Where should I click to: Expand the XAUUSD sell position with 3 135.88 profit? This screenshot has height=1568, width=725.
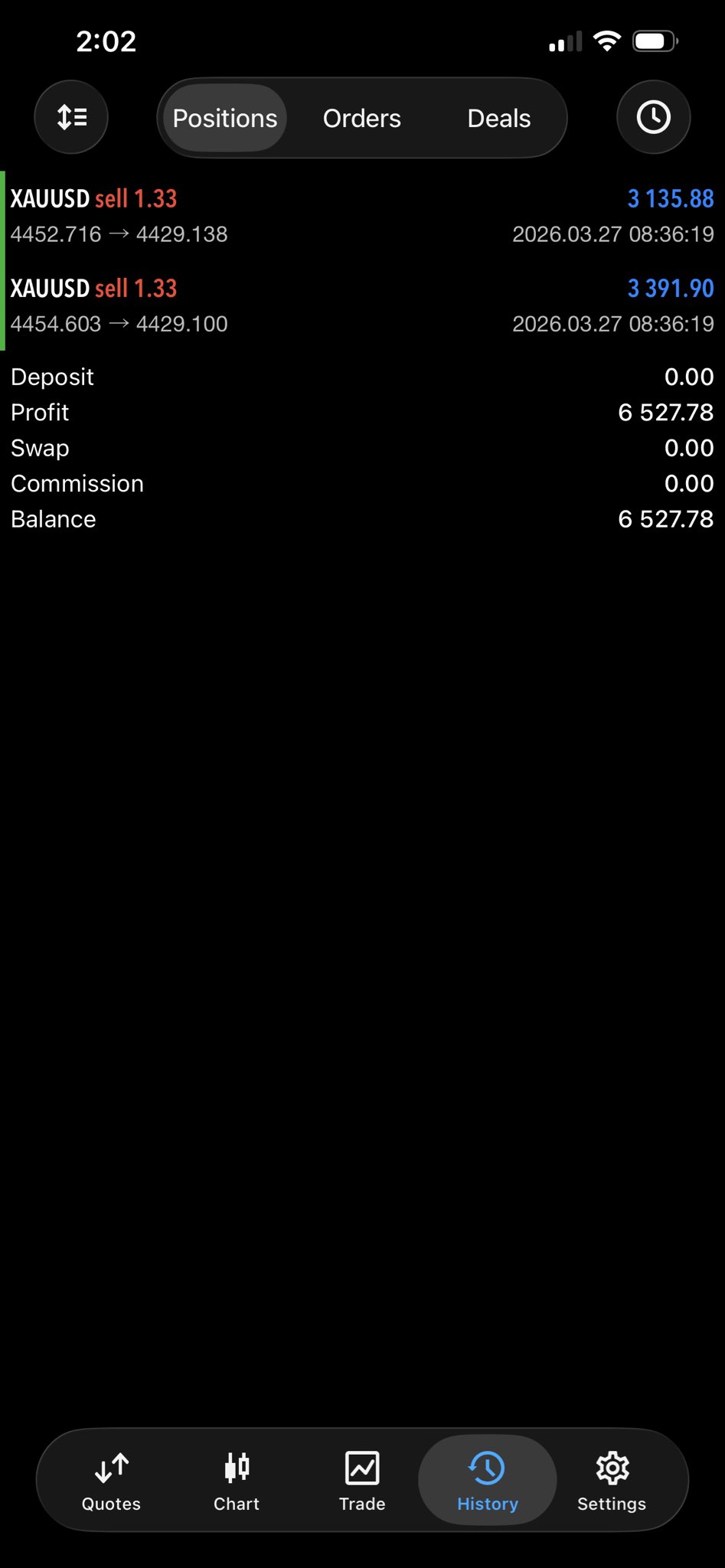[x=361, y=216]
